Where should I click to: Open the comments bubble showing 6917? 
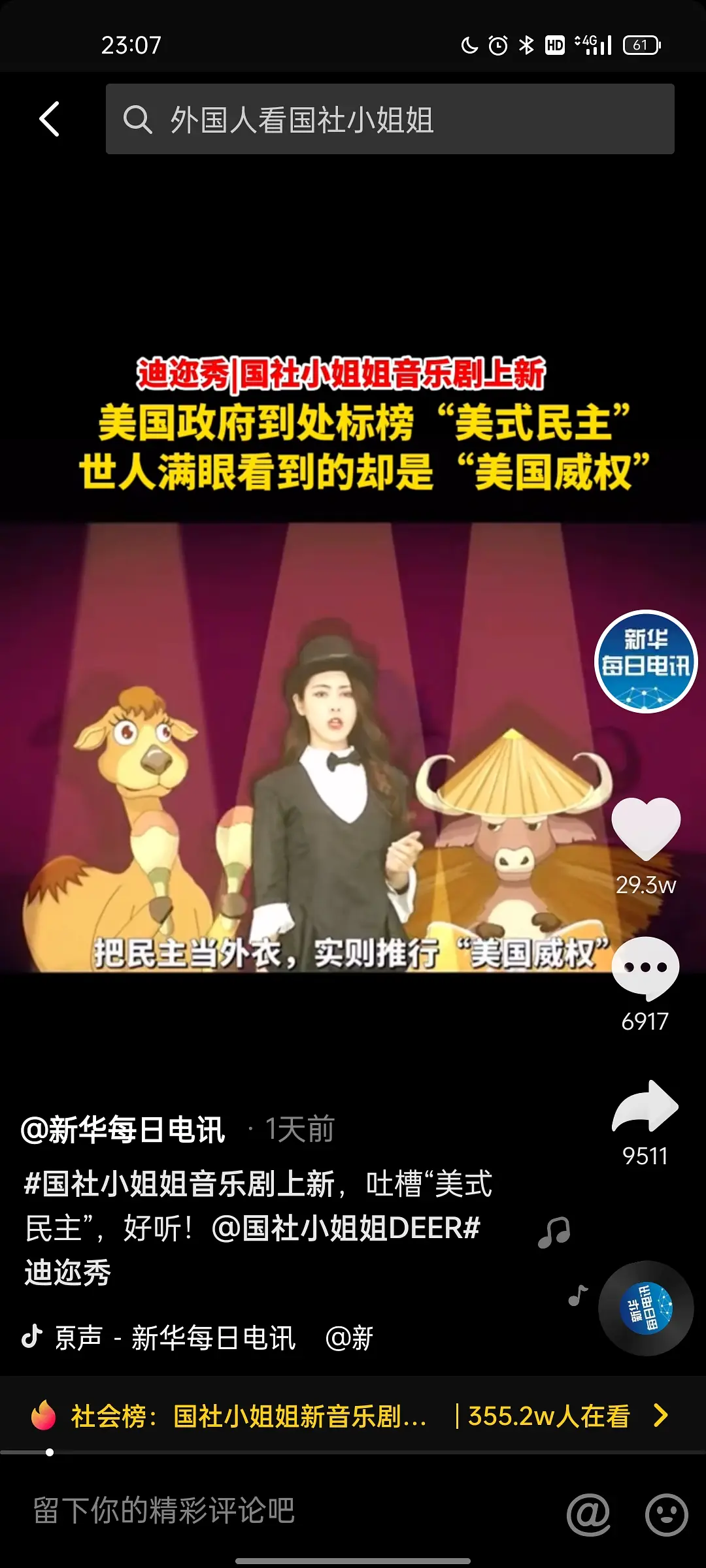(x=646, y=968)
